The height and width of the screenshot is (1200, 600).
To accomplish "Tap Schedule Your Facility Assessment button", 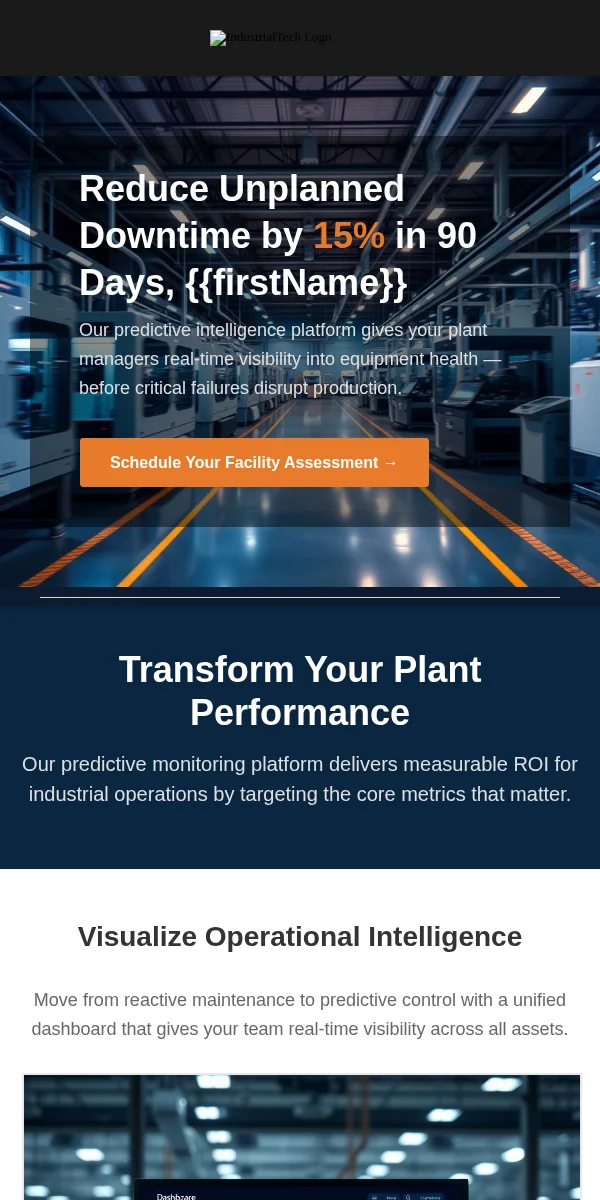I will pyautogui.click(x=254, y=462).
